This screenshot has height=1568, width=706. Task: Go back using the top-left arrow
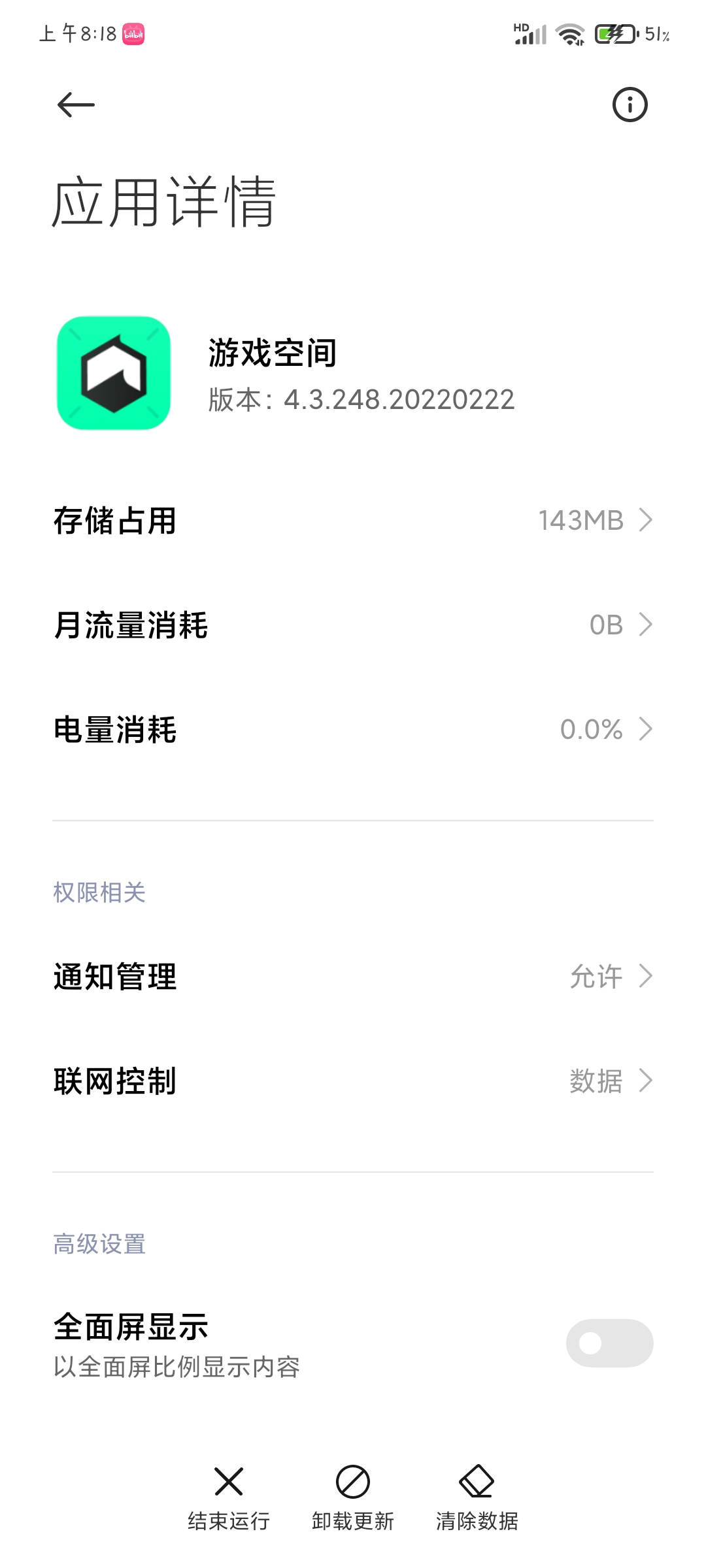76,105
